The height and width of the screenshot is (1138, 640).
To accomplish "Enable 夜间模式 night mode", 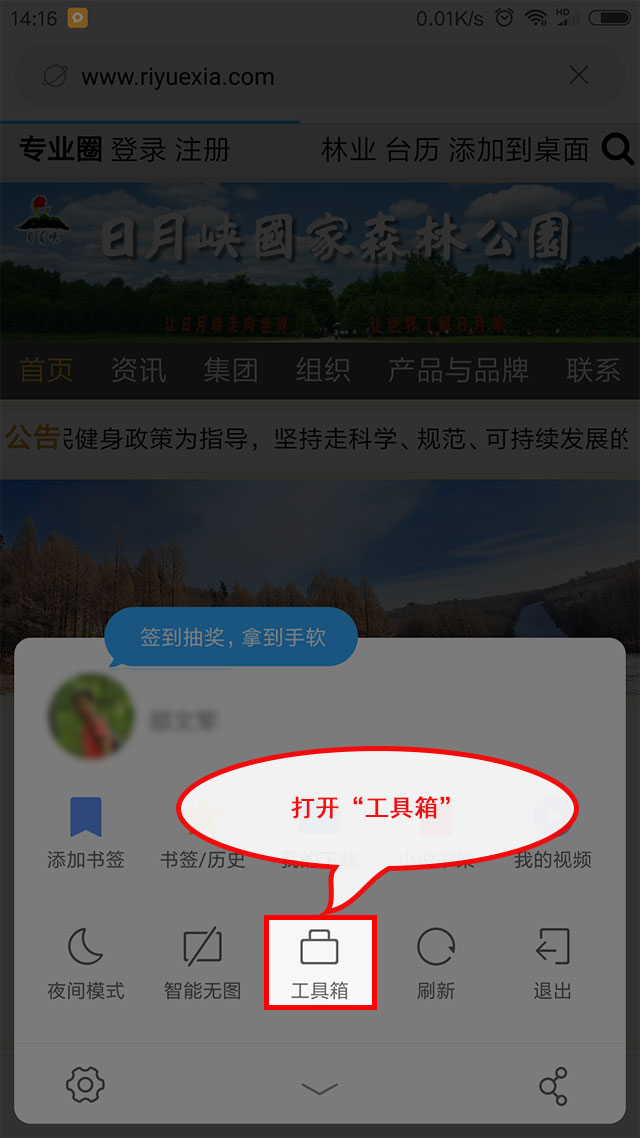I will [x=86, y=962].
